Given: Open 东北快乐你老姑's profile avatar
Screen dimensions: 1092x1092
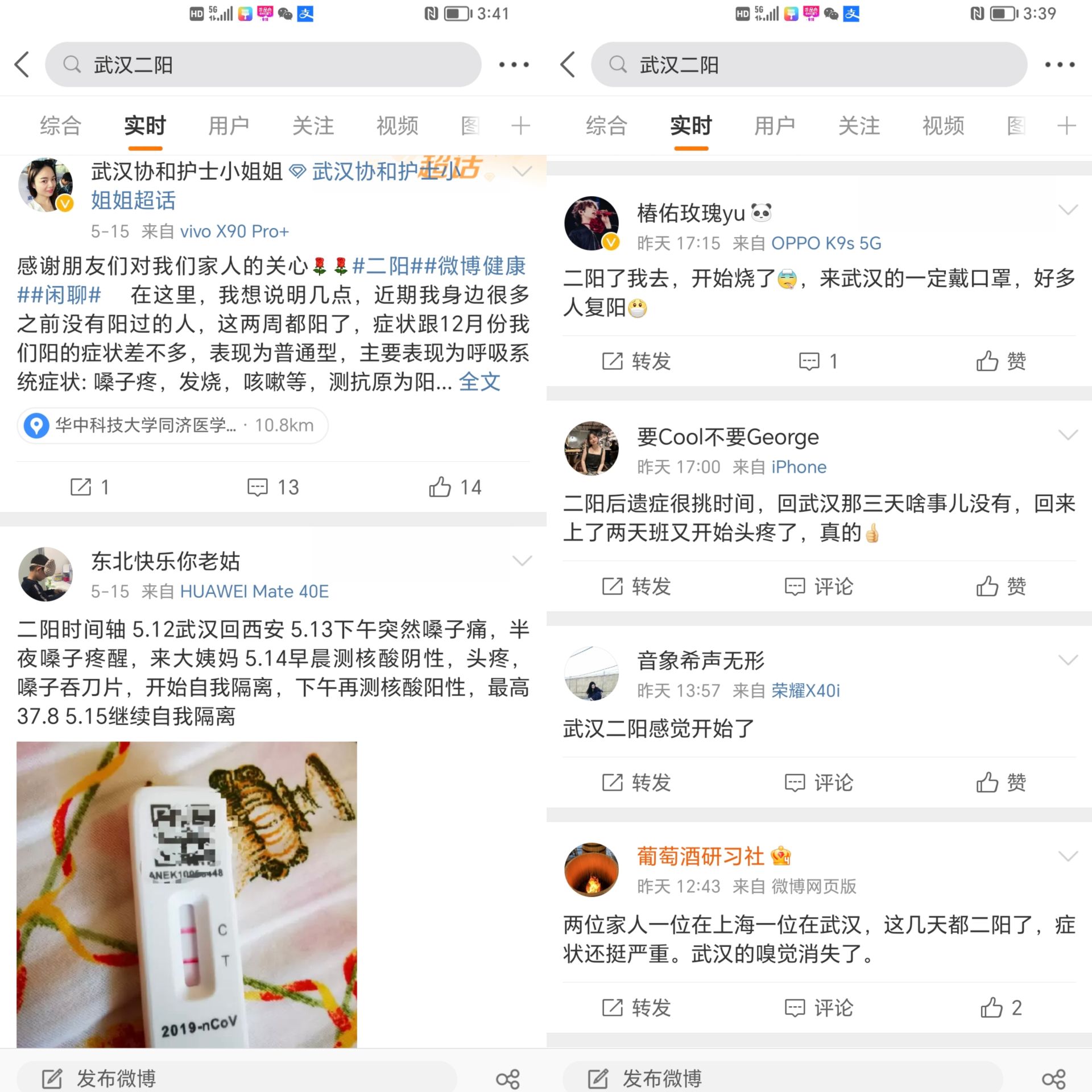Looking at the screenshot, I should (x=45, y=574).
